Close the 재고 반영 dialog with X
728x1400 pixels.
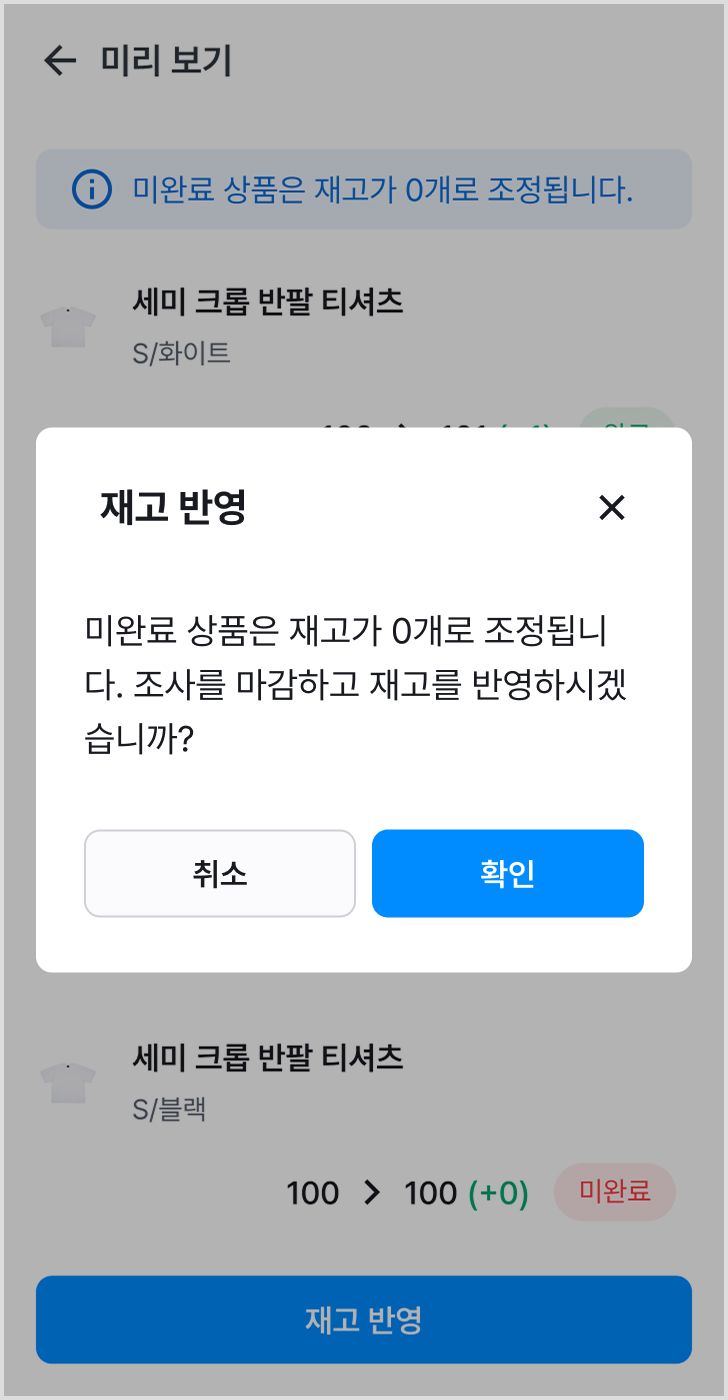(611, 508)
